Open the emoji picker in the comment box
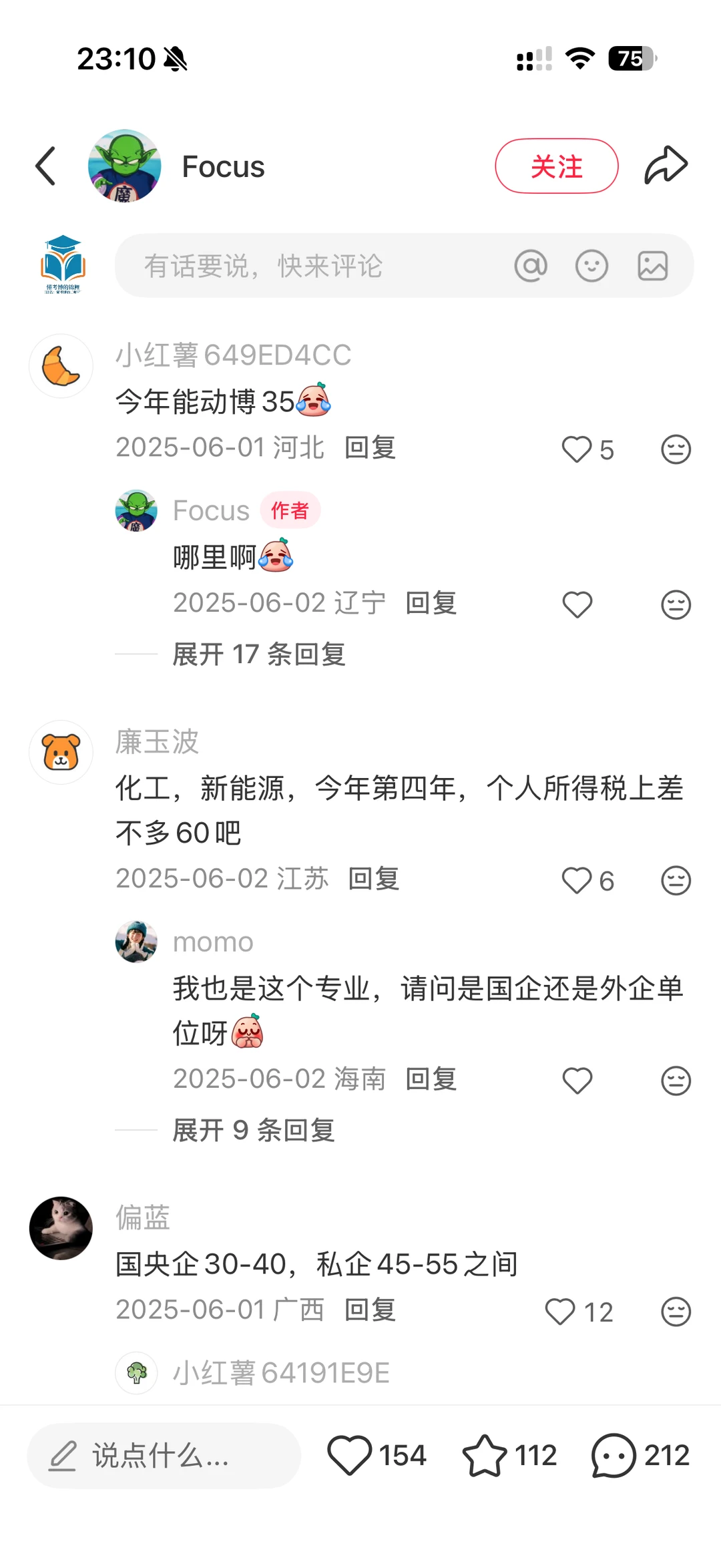Image resolution: width=721 pixels, height=1568 pixels. (x=591, y=265)
